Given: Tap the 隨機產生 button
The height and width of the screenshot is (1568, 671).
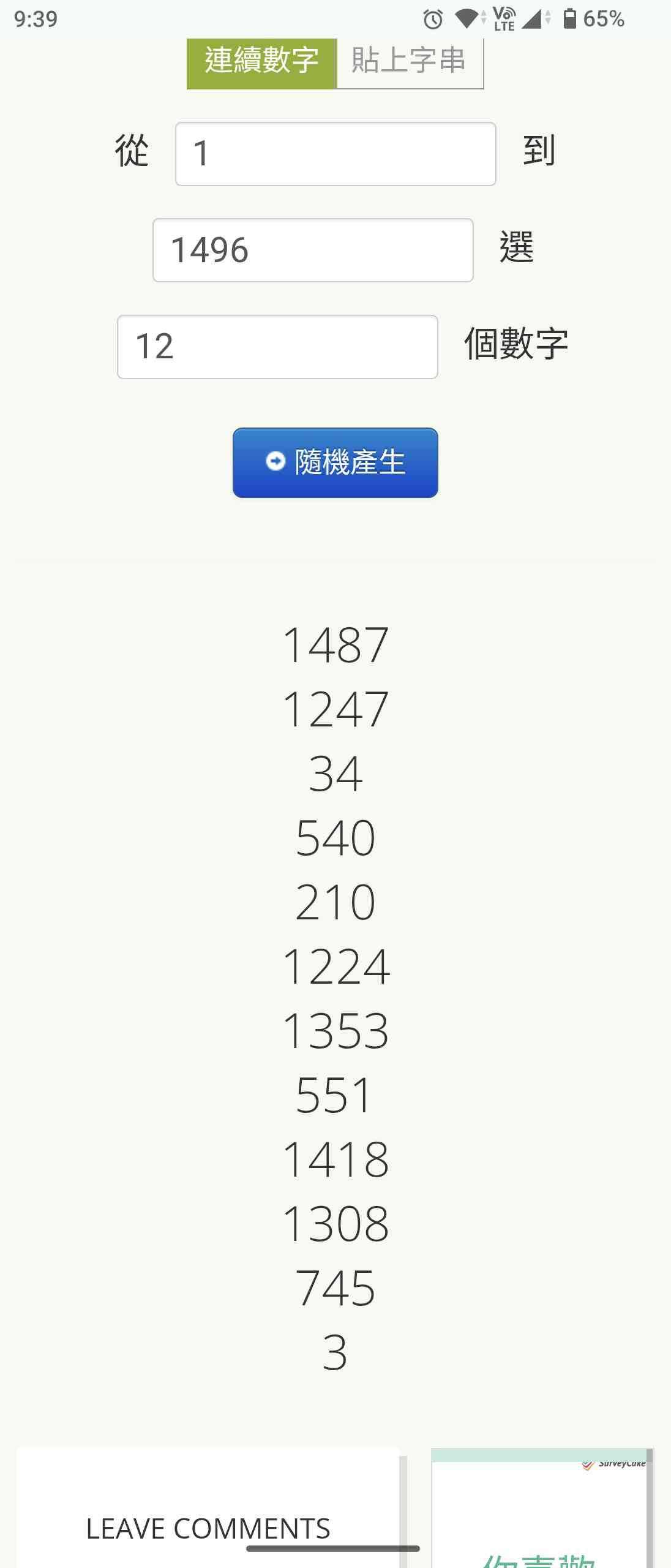Looking at the screenshot, I should tap(335, 462).
